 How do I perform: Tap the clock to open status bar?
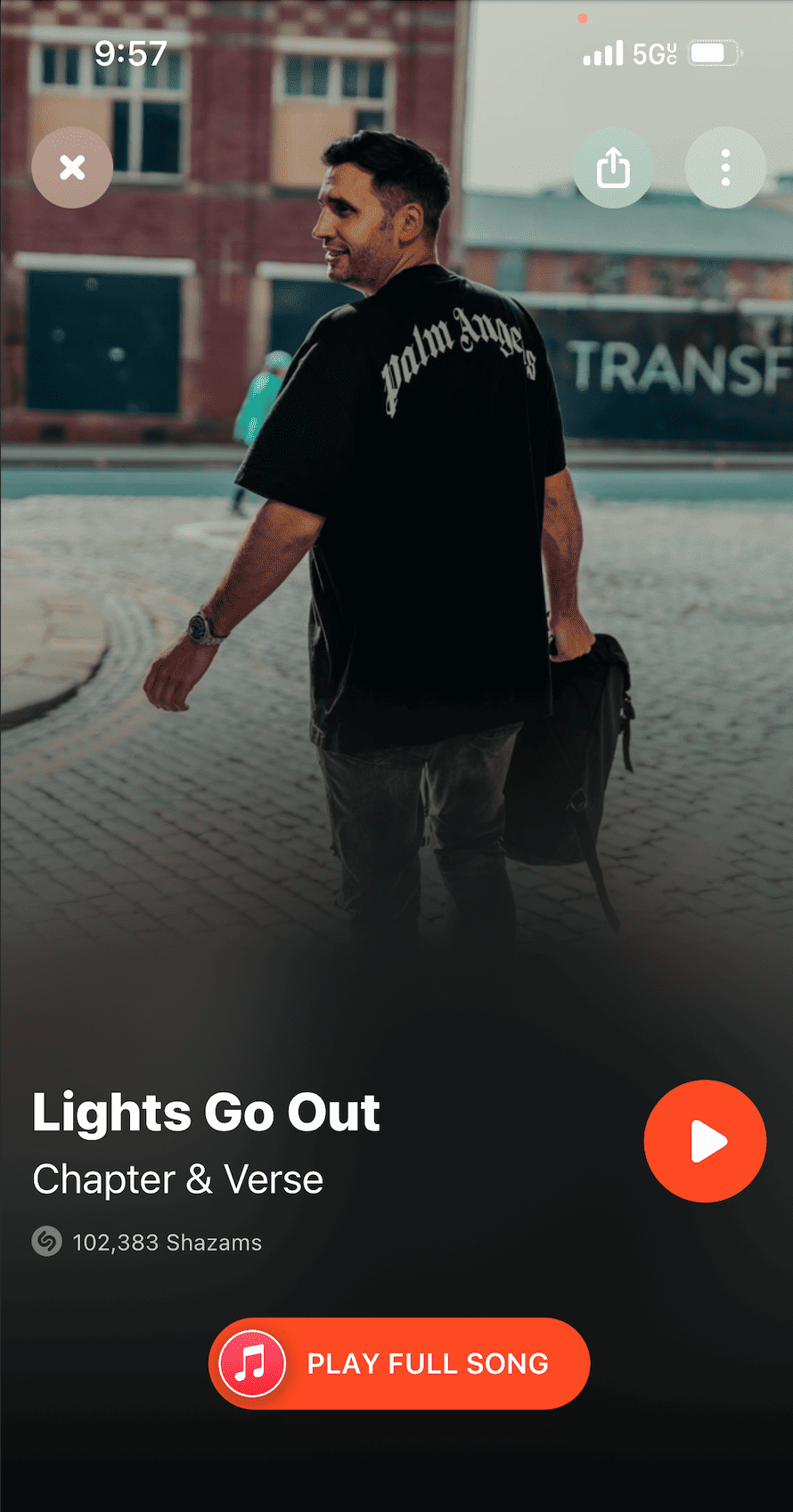pyautogui.click(x=129, y=53)
